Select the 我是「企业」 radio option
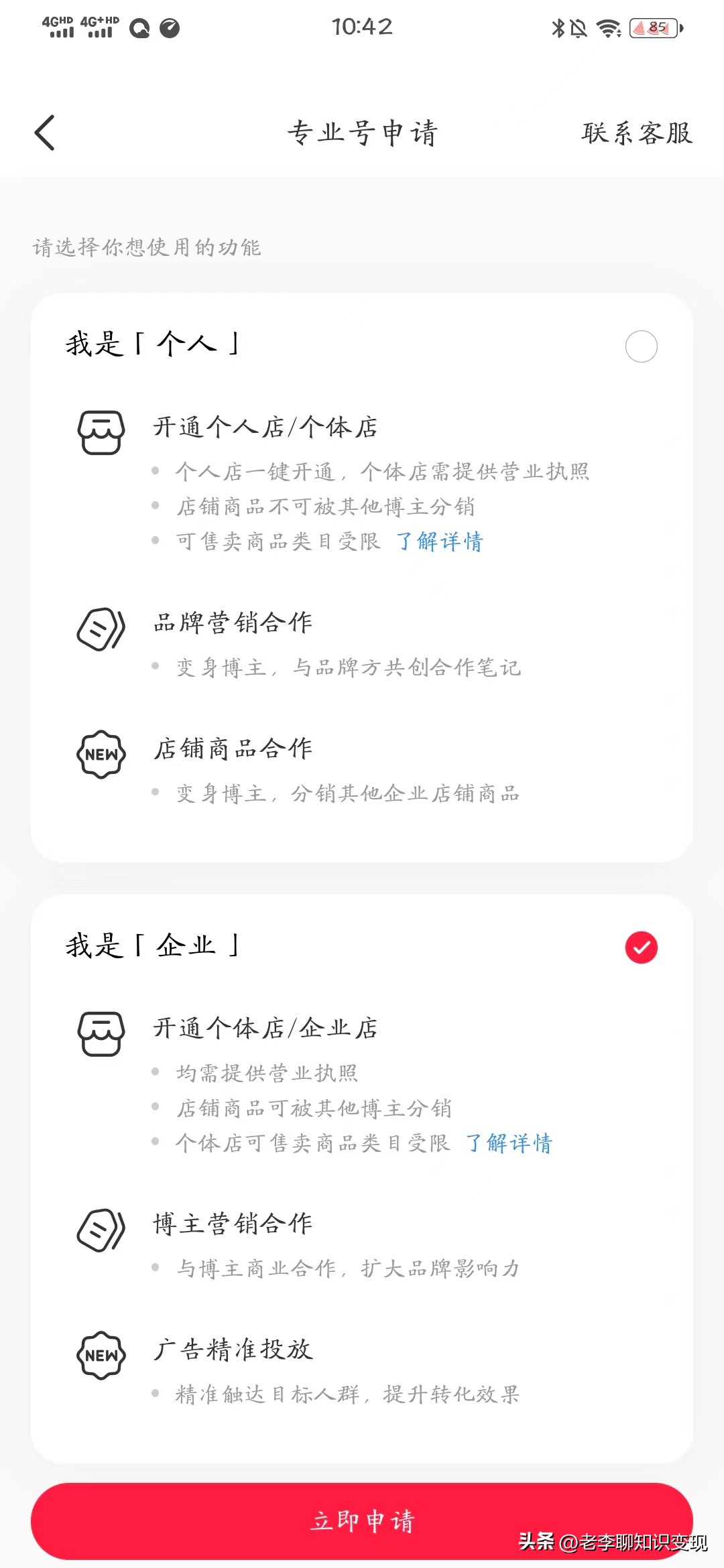The height and width of the screenshot is (1568, 724). 641,948
